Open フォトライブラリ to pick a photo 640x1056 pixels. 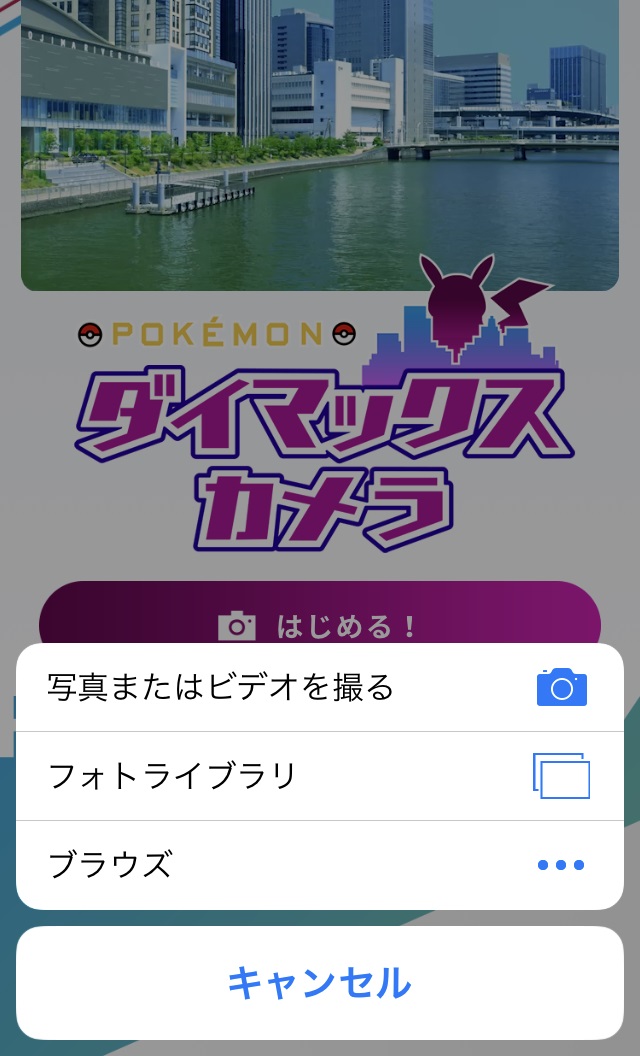tap(319, 776)
